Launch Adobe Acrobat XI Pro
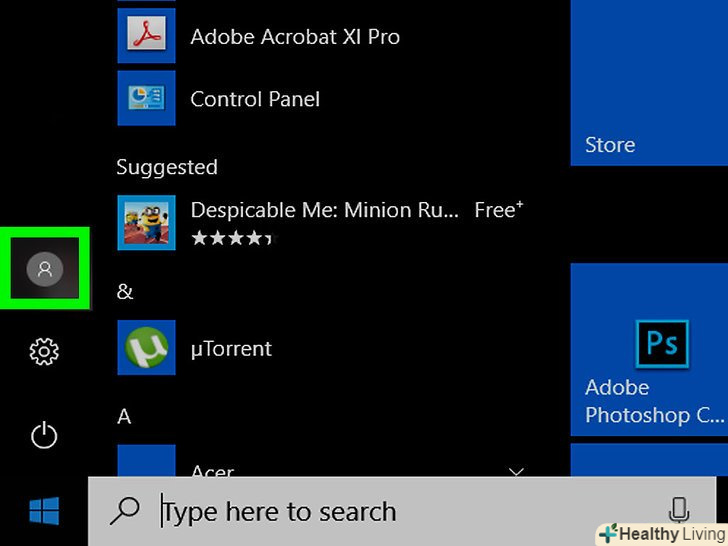The width and height of the screenshot is (728, 546). (294, 37)
